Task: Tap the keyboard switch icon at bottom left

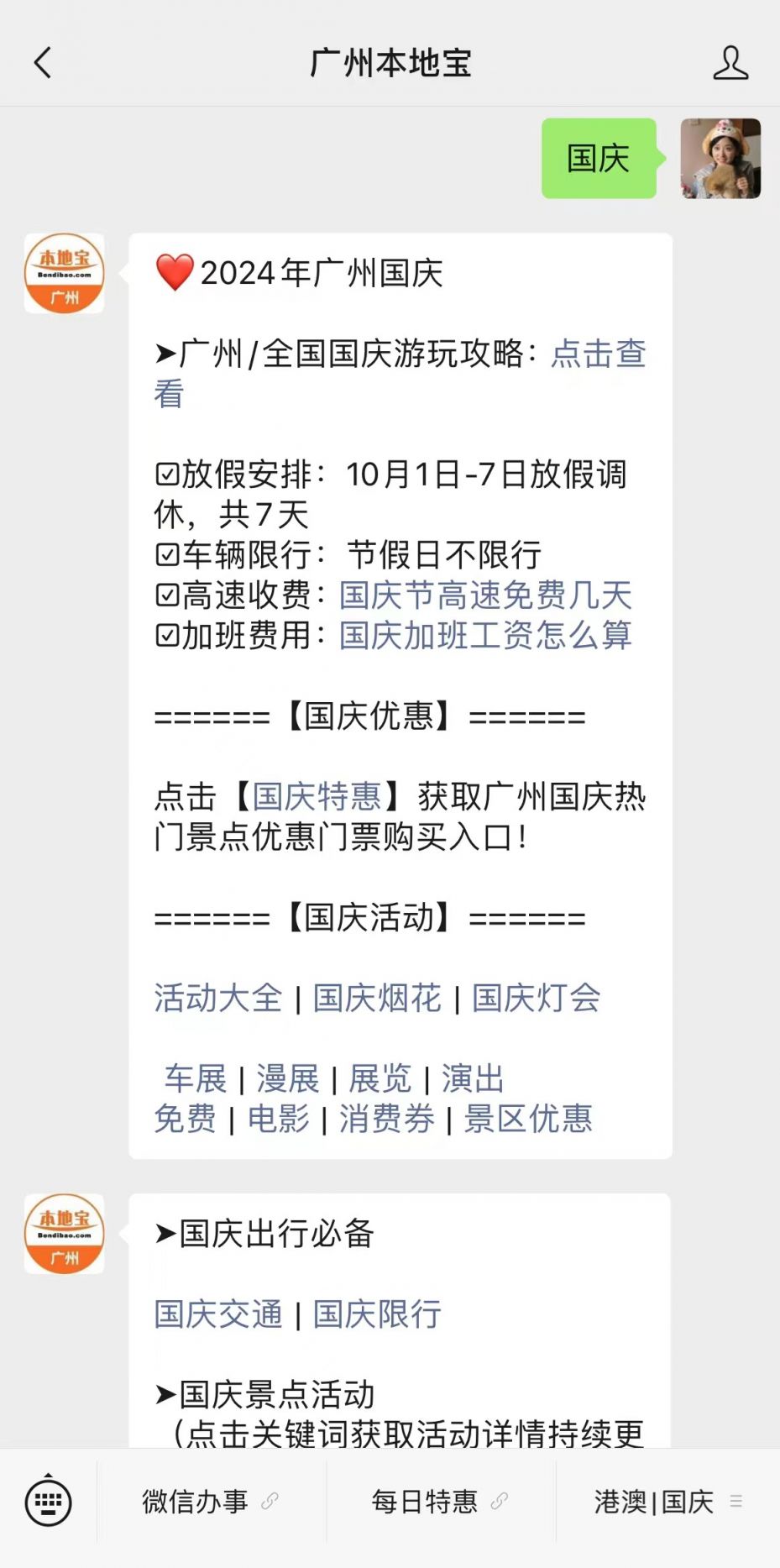Action: [48, 1502]
